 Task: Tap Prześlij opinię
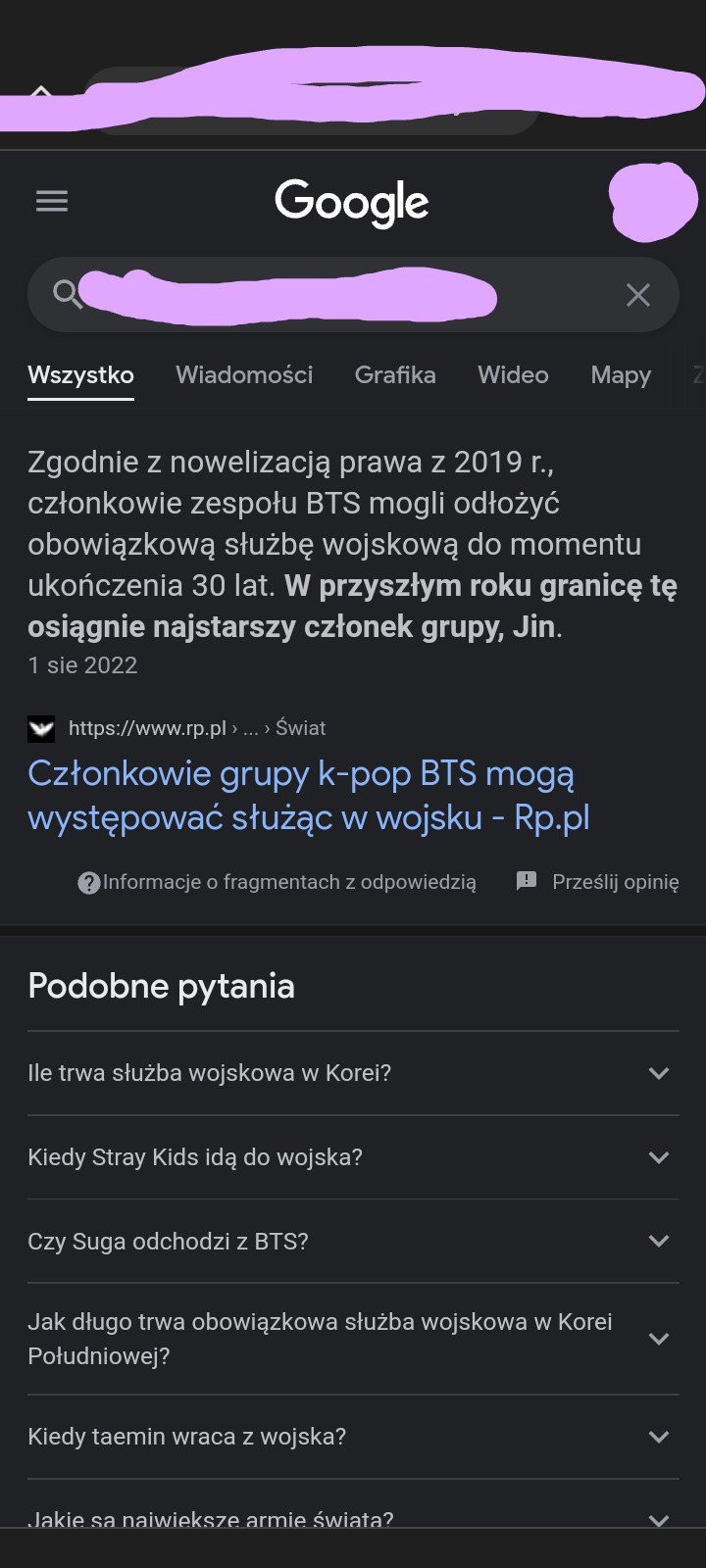(598, 882)
